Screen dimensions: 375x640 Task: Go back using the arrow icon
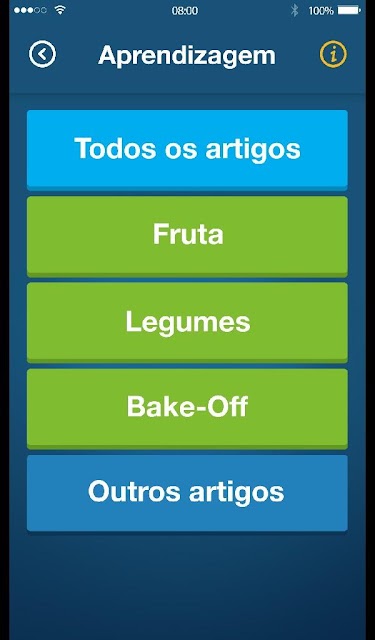tap(42, 54)
